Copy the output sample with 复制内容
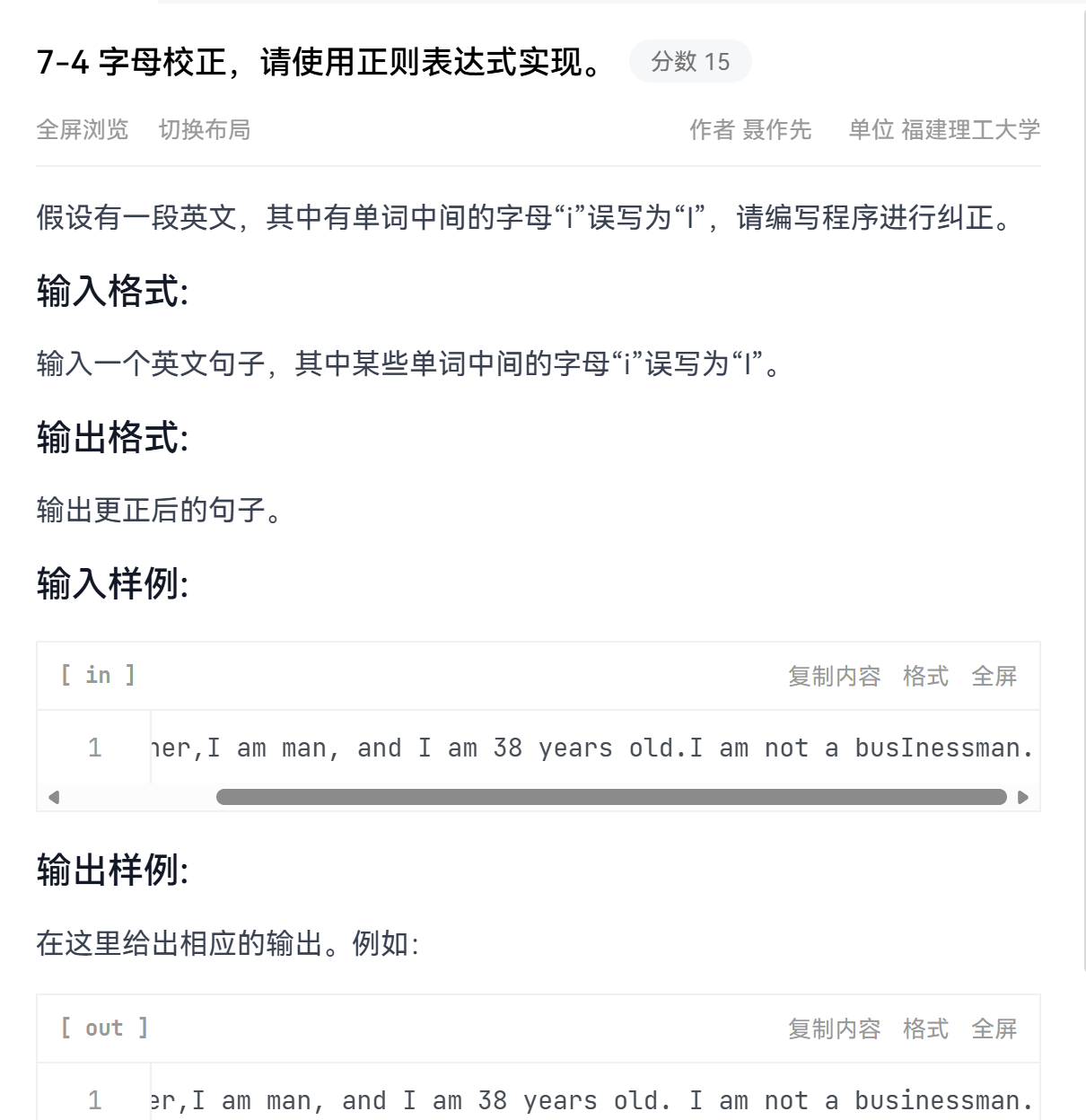 click(x=835, y=1028)
